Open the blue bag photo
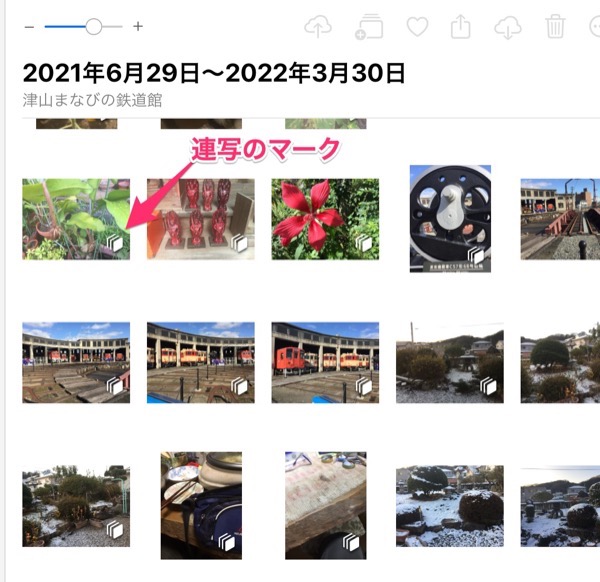600x582 pixels. pos(201,503)
